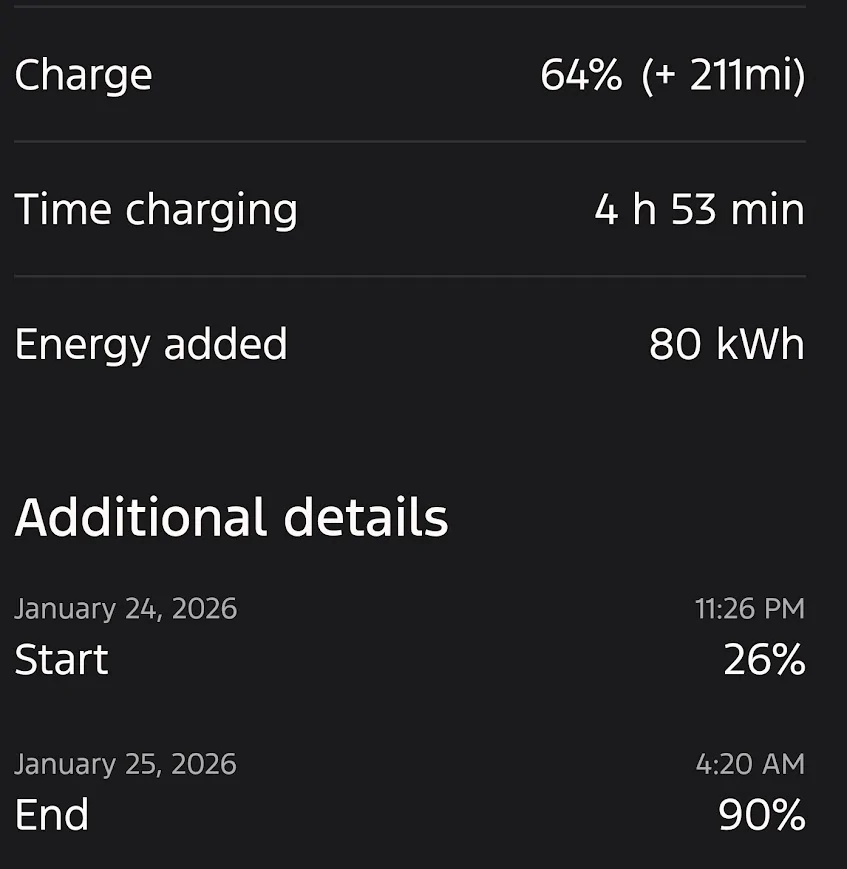Select the January 24, 2026 start date
Image resolution: width=847 pixels, height=869 pixels.
coord(127,609)
